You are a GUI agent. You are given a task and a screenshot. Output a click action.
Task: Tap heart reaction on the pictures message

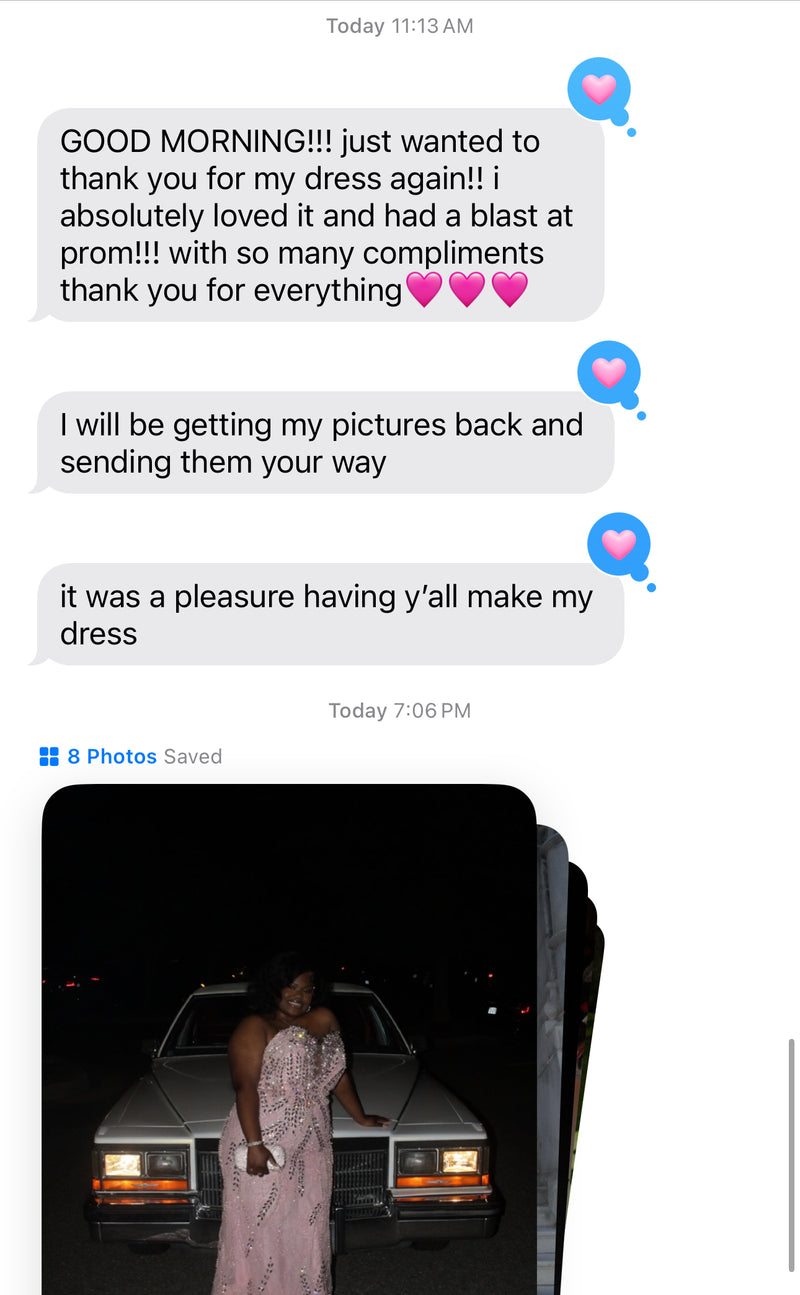click(x=609, y=373)
